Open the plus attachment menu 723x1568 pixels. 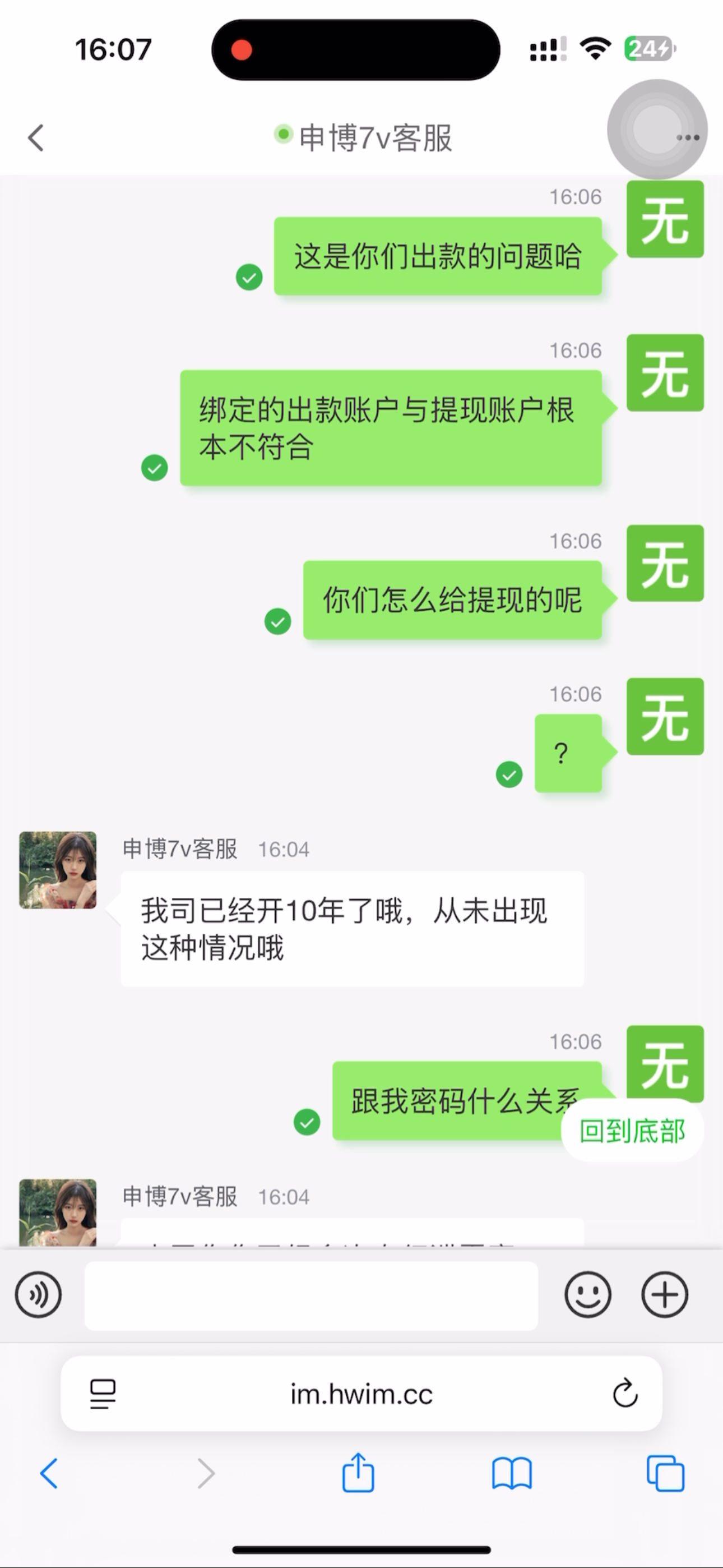(x=665, y=1295)
